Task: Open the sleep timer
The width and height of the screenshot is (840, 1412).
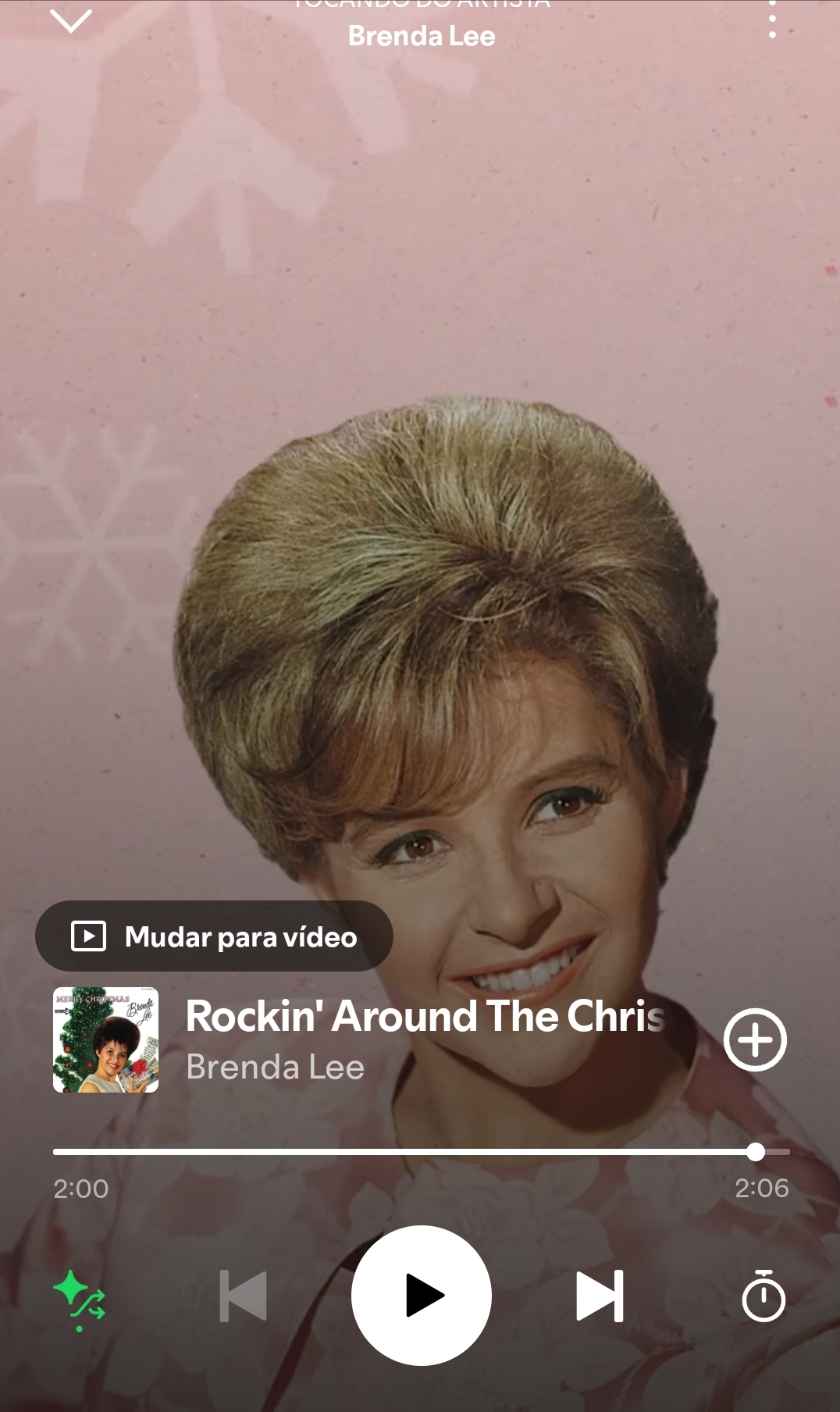Action: (763, 1296)
